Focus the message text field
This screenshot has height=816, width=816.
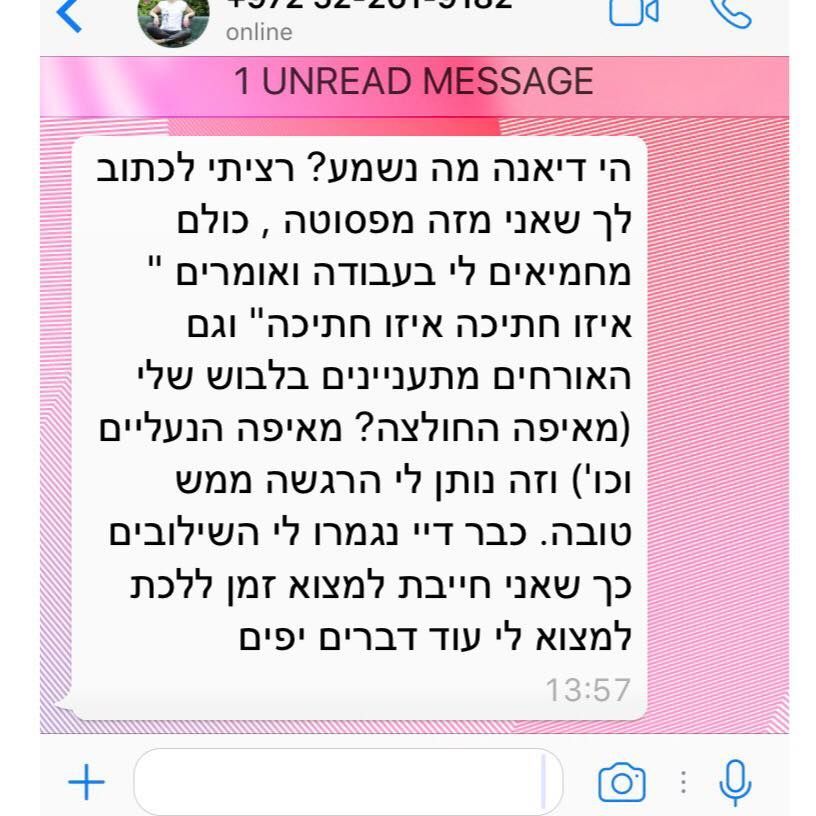[340, 782]
